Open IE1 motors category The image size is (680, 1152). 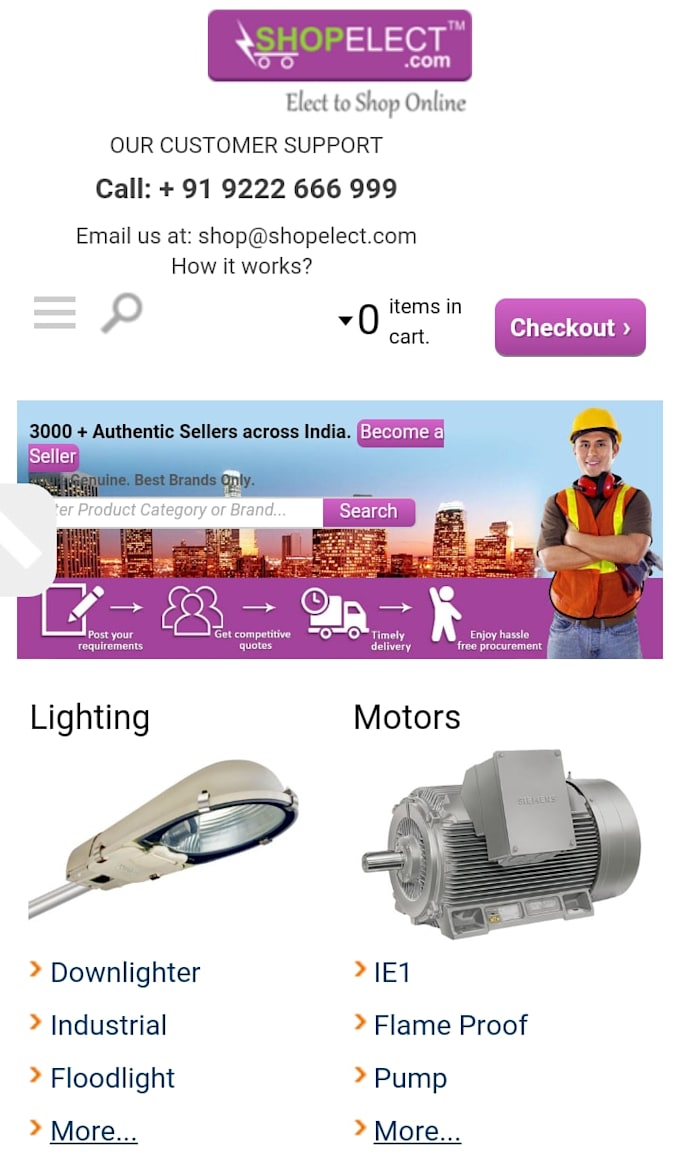(x=392, y=972)
